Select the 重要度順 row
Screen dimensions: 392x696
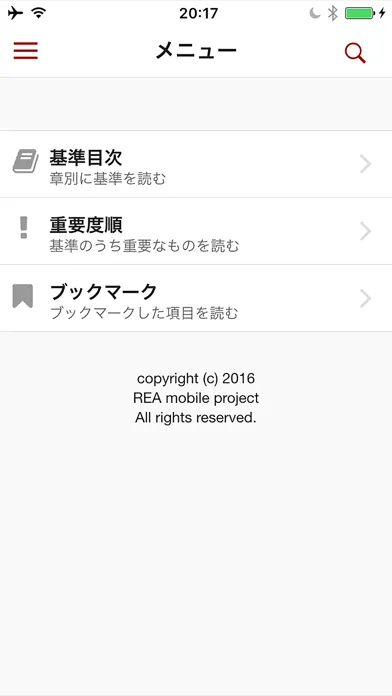[196, 231]
